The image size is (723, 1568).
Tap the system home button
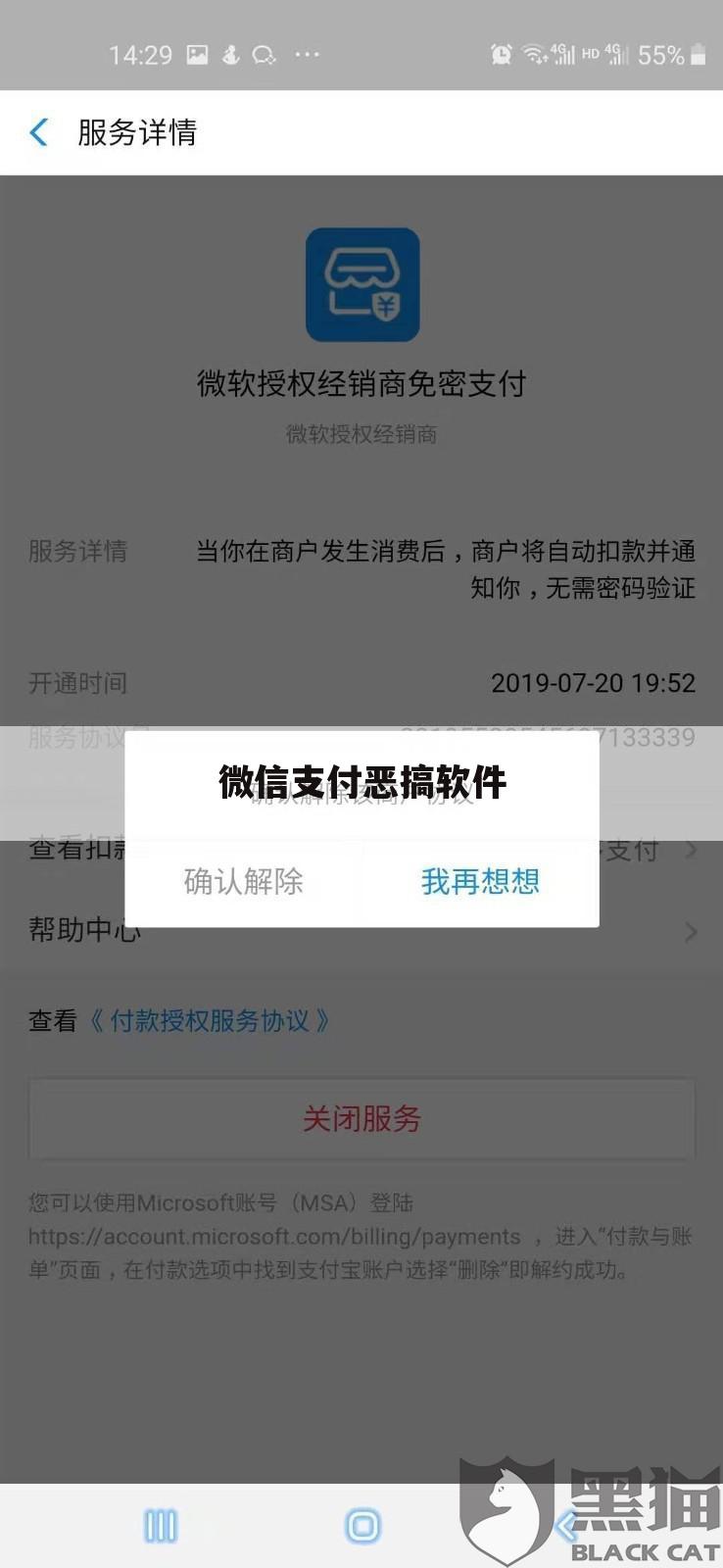point(362,1525)
